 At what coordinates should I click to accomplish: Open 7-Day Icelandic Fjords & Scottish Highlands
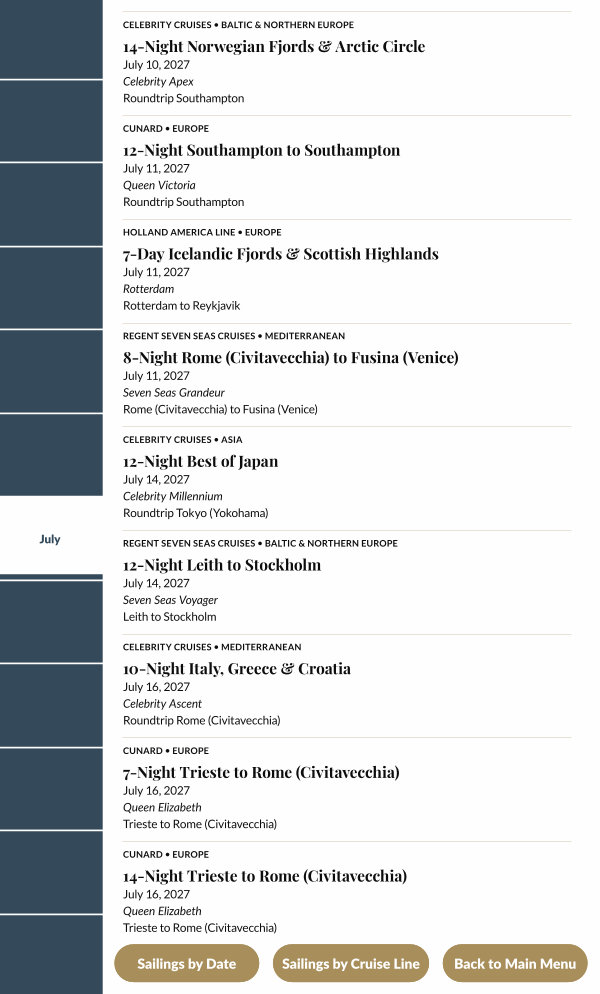point(280,254)
